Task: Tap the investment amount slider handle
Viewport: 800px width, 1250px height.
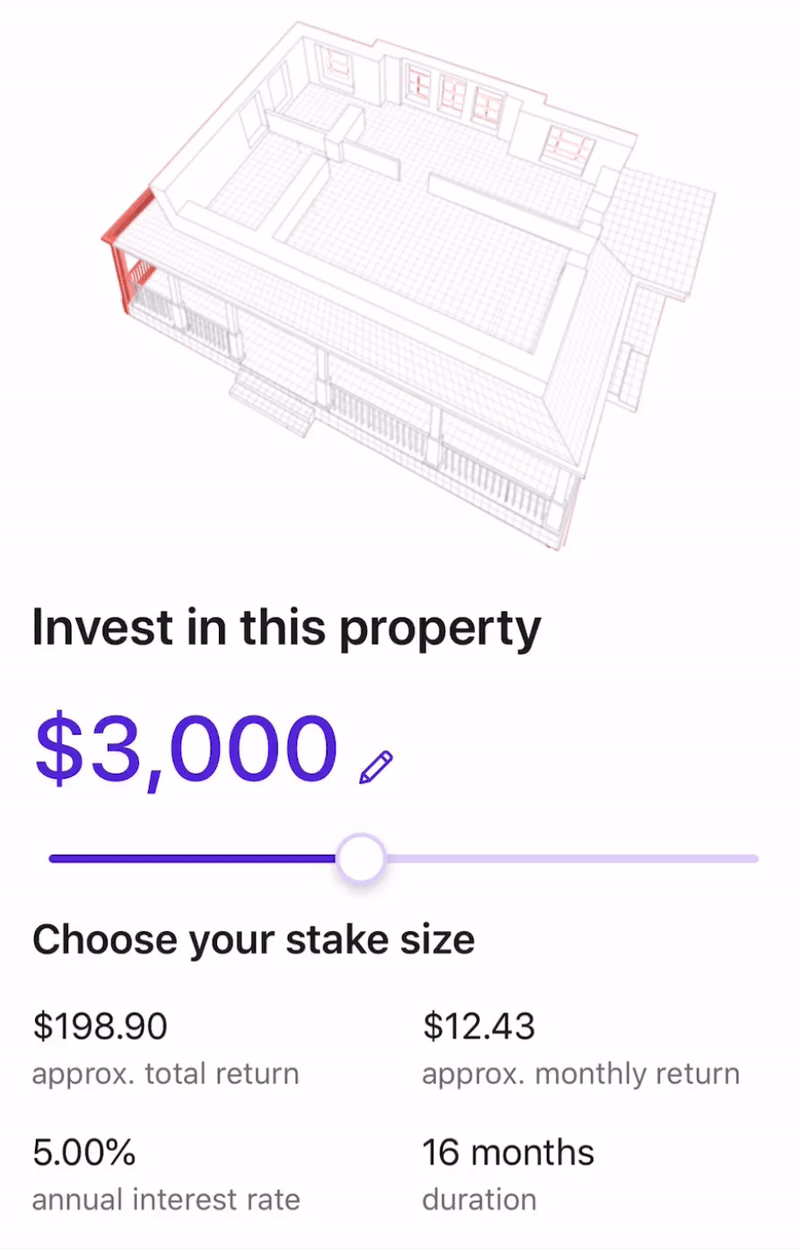Action: [x=360, y=858]
